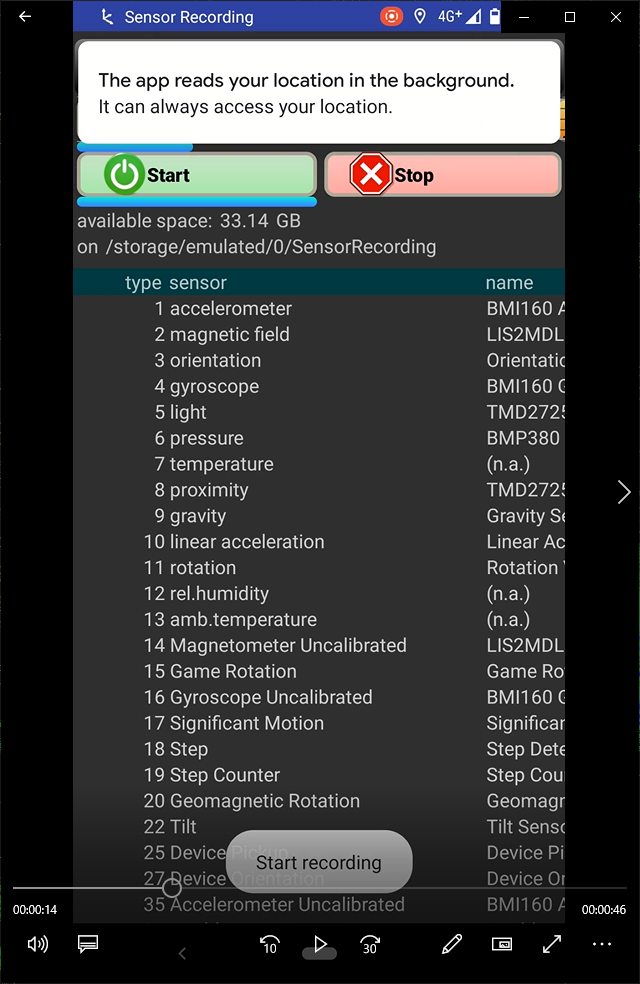Viewport: 640px width, 984px height.
Task: Enter full screen mode
Action: pyautogui.click(x=551, y=944)
